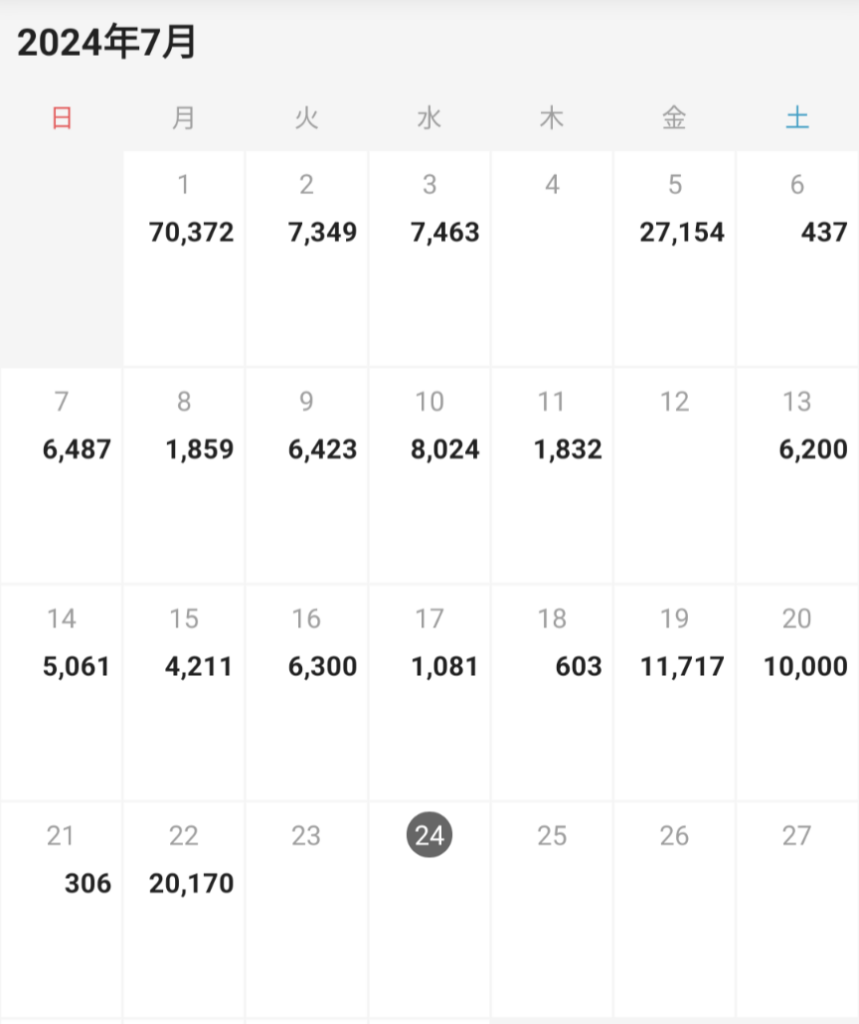Choose July 3 with 7,463
The height and width of the screenshot is (1024, 859).
click(x=429, y=258)
